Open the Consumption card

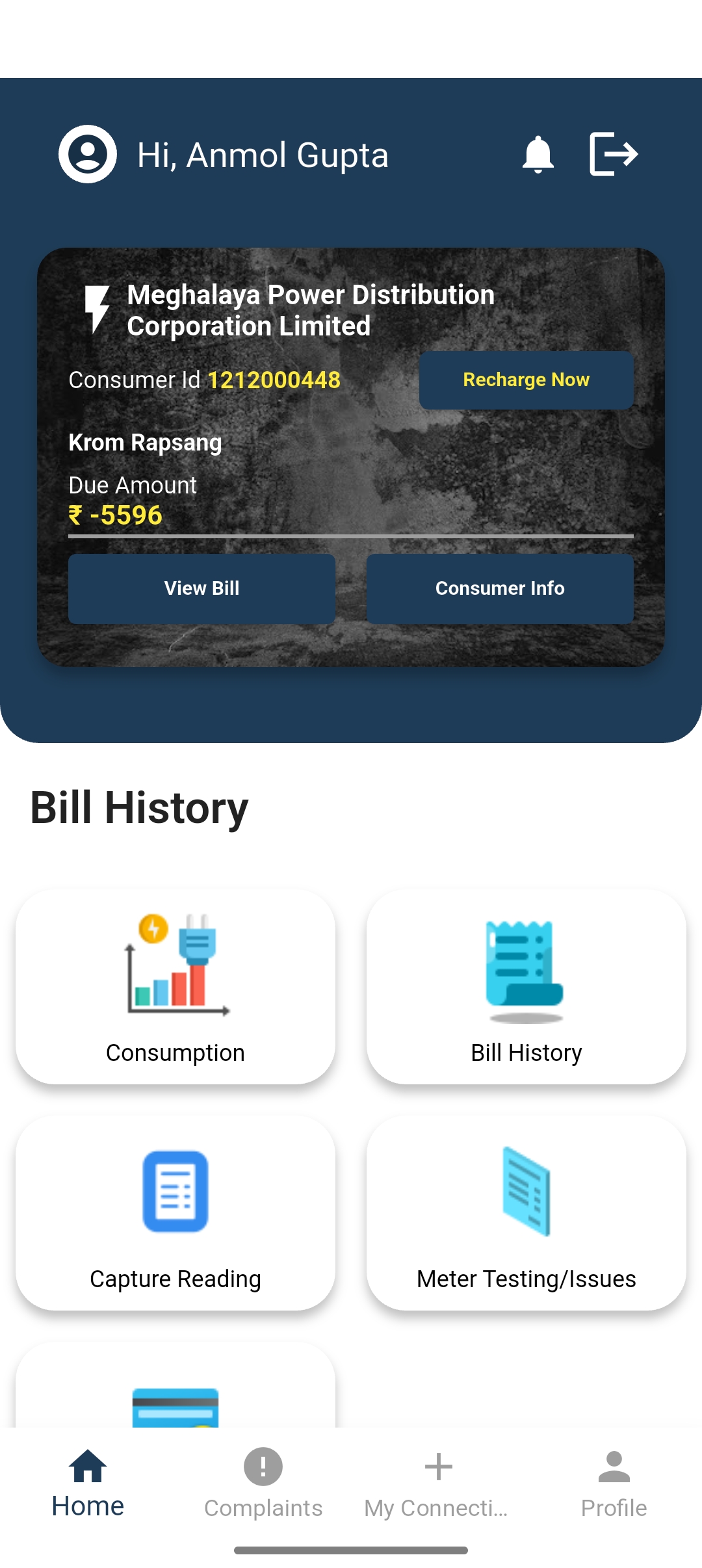click(x=175, y=986)
